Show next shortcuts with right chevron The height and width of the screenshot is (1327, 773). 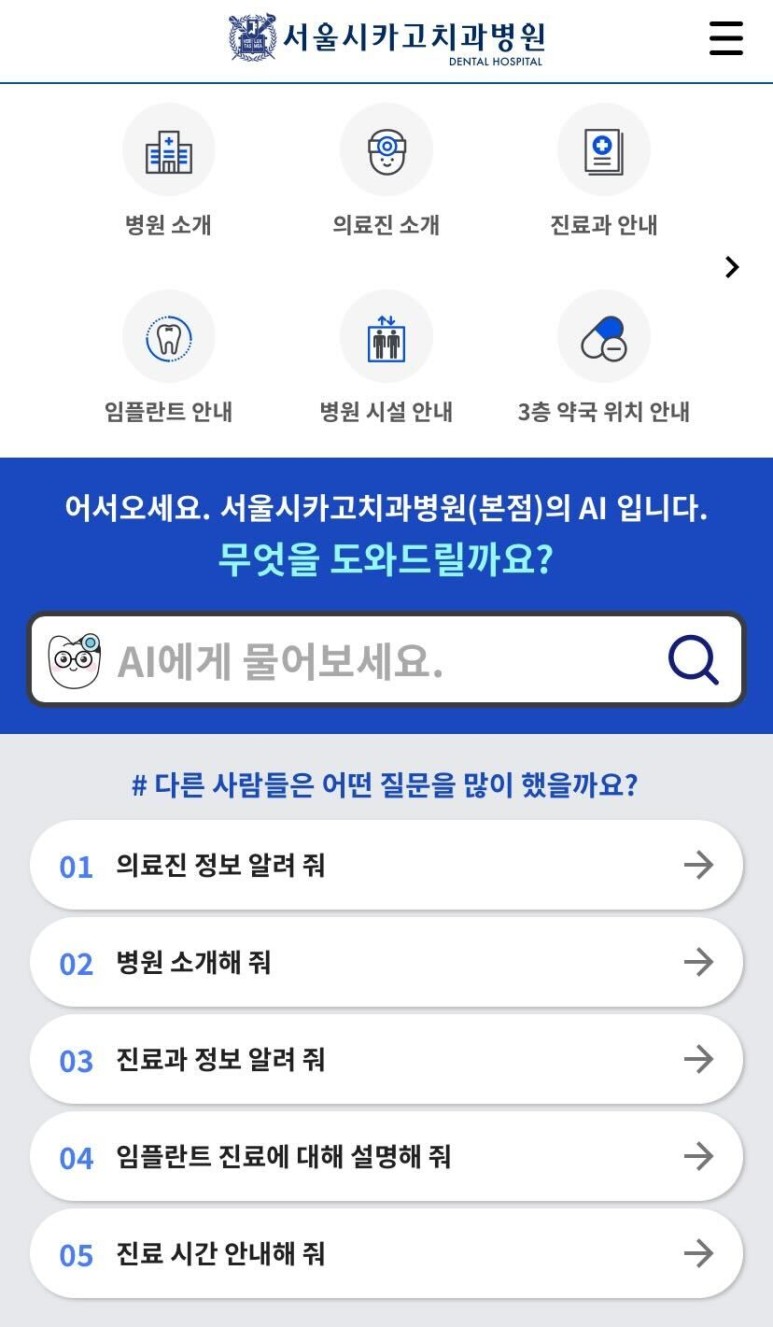click(x=732, y=267)
